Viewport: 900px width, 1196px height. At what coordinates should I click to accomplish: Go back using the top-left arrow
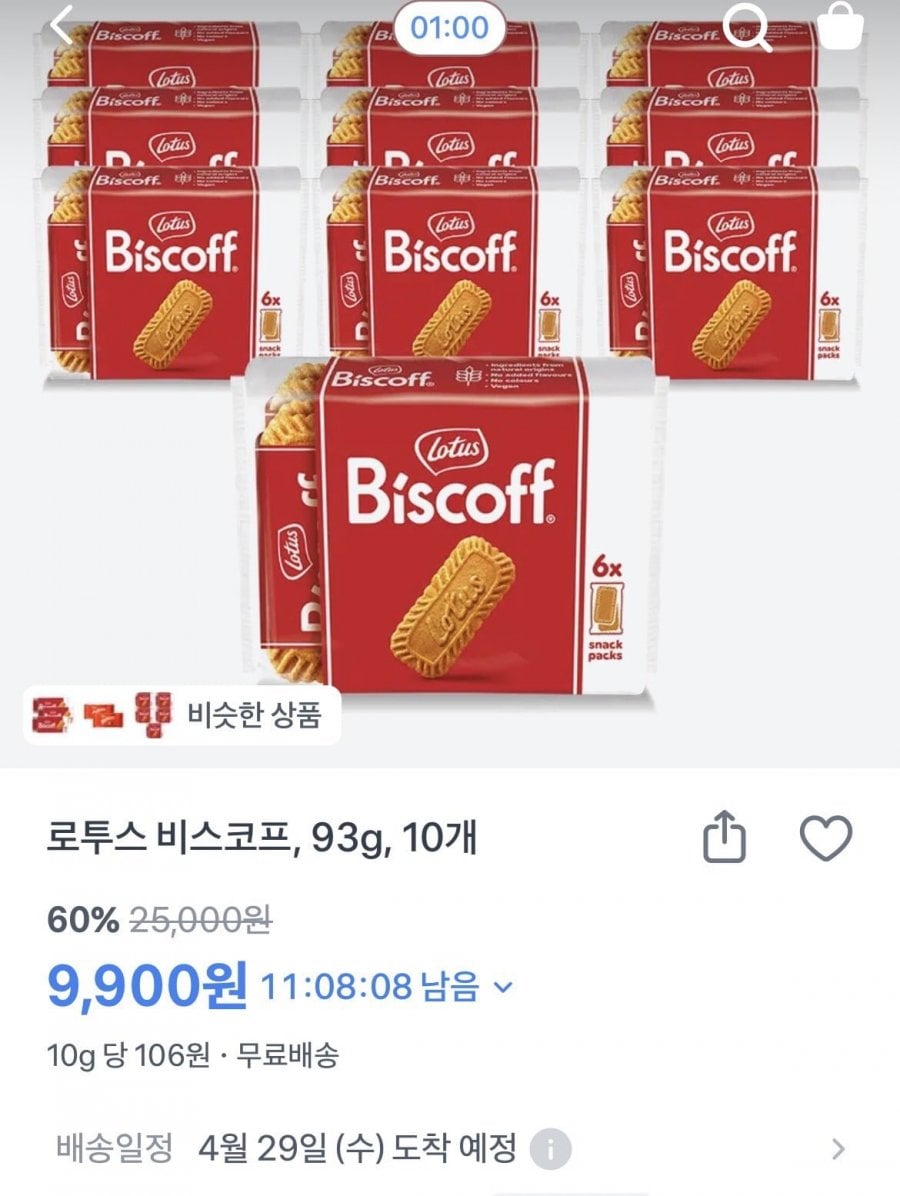pos(62,27)
